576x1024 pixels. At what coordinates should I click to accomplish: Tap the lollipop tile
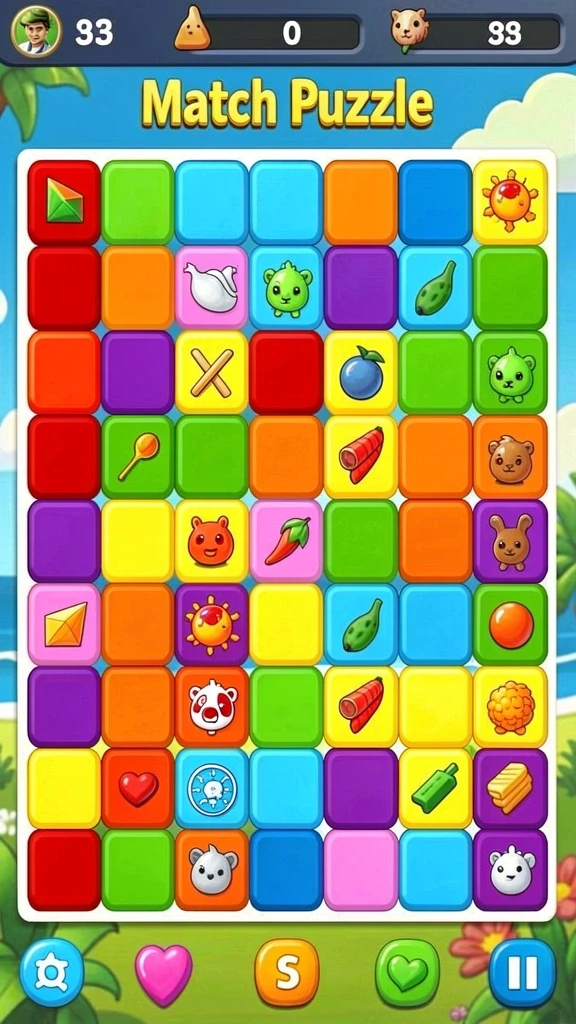pos(138,456)
